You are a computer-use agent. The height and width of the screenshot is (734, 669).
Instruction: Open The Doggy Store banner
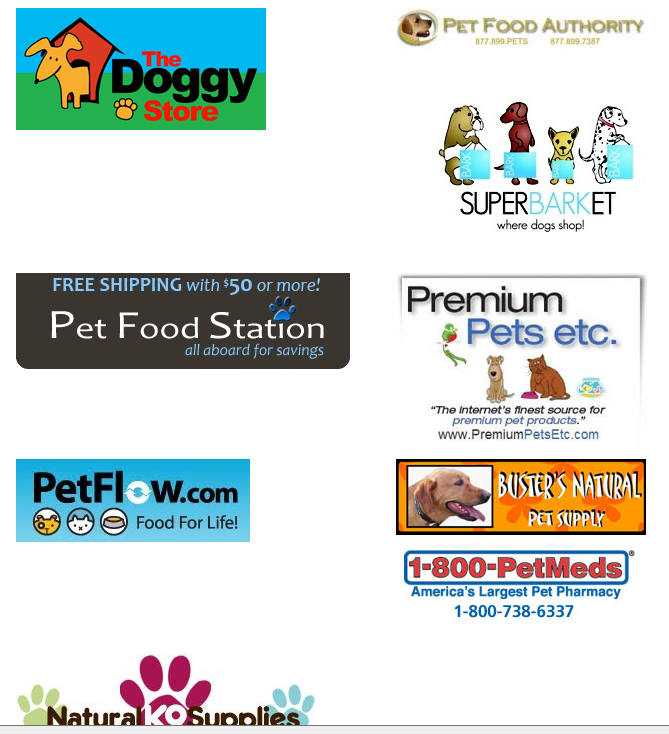click(x=141, y=69)
